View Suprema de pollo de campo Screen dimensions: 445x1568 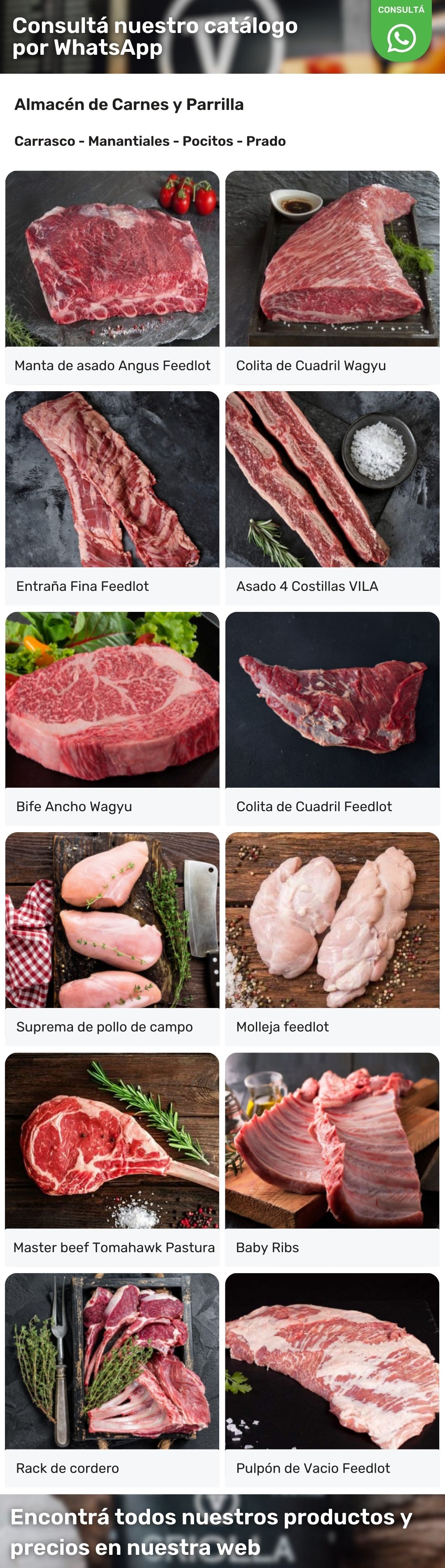click(x=112, y=938)
